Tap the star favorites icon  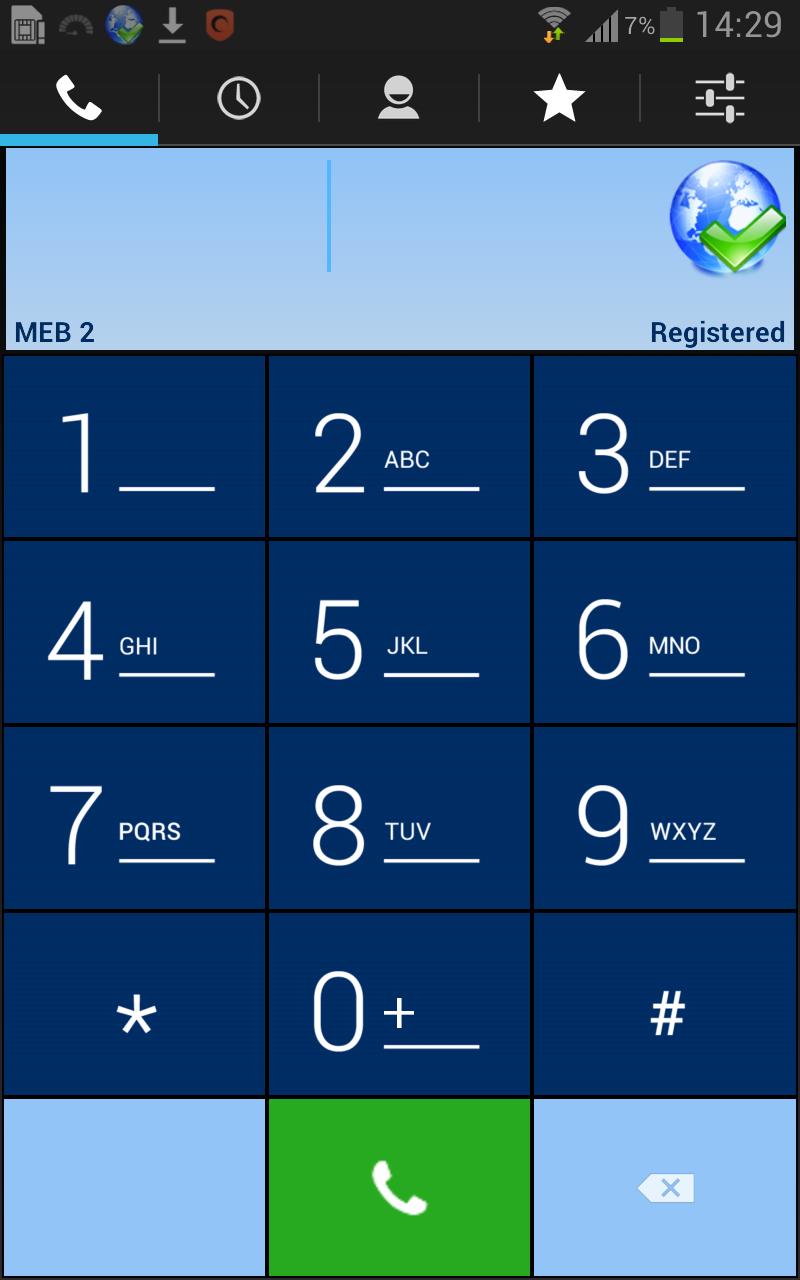[558, 96]
